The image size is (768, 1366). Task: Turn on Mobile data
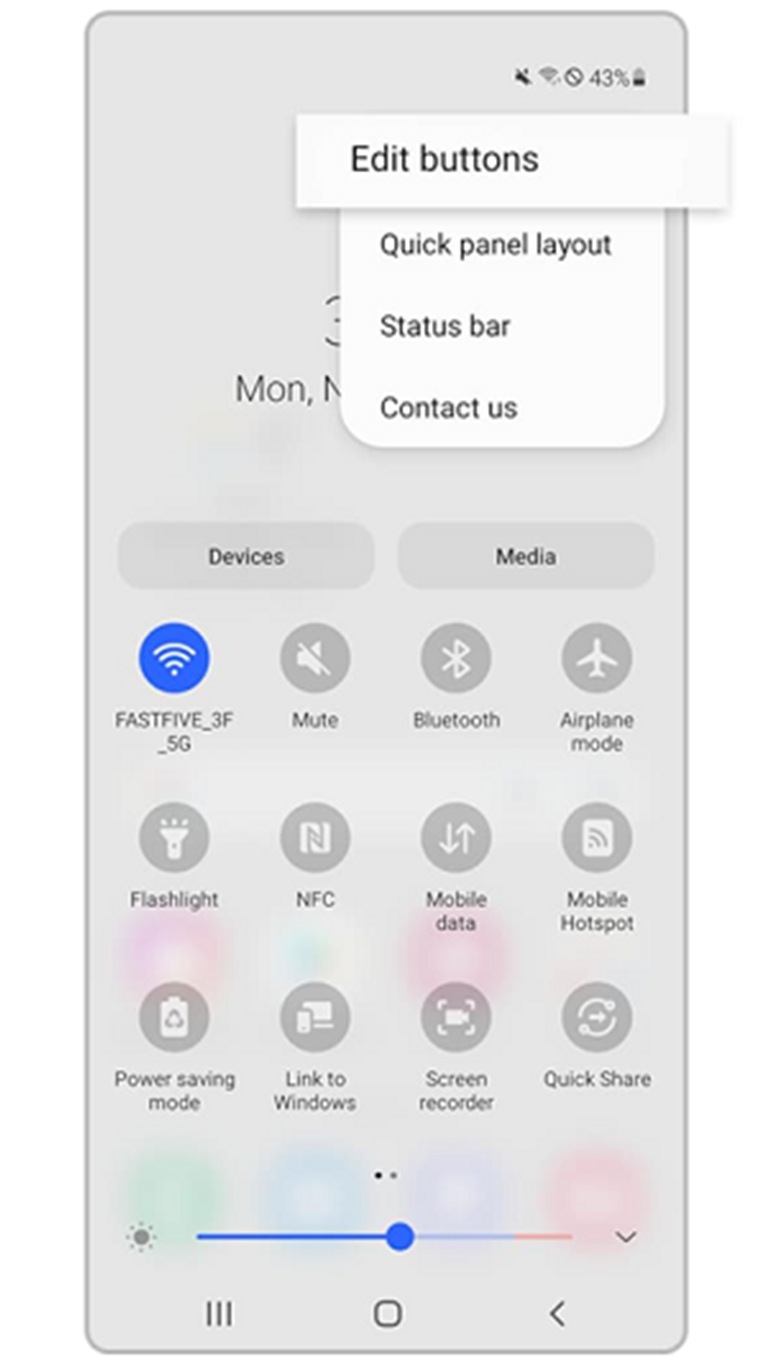click(x=456, y=838)
